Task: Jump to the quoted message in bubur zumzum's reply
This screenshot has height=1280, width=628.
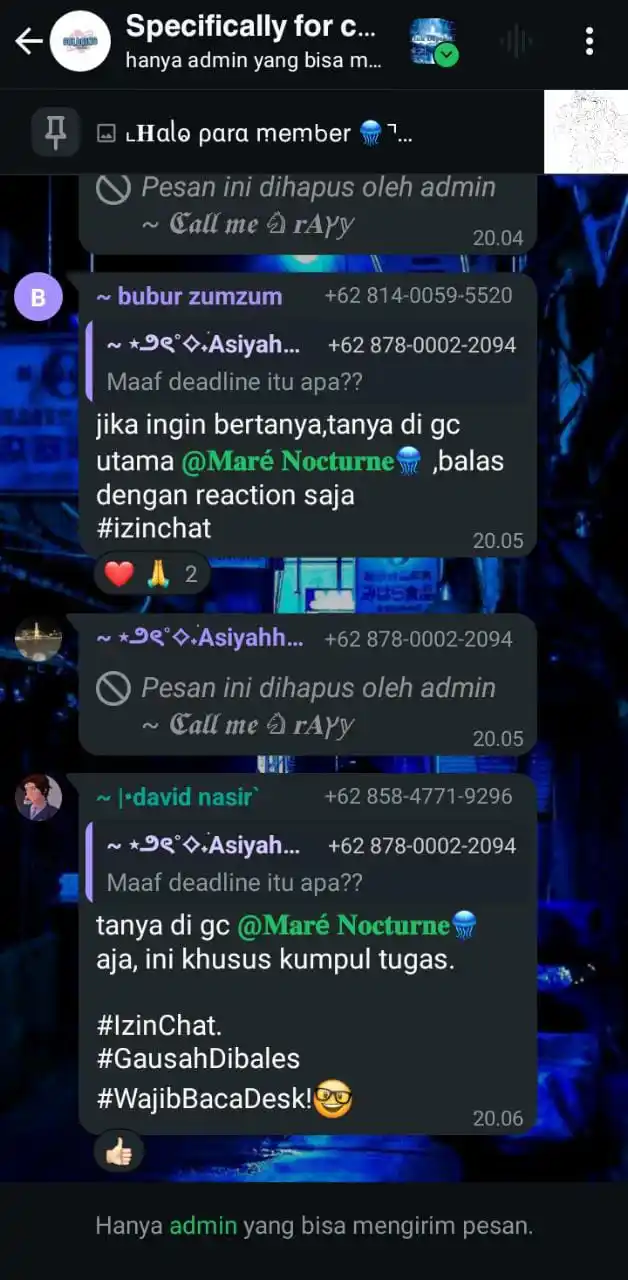Action: [x=310, y=363]
